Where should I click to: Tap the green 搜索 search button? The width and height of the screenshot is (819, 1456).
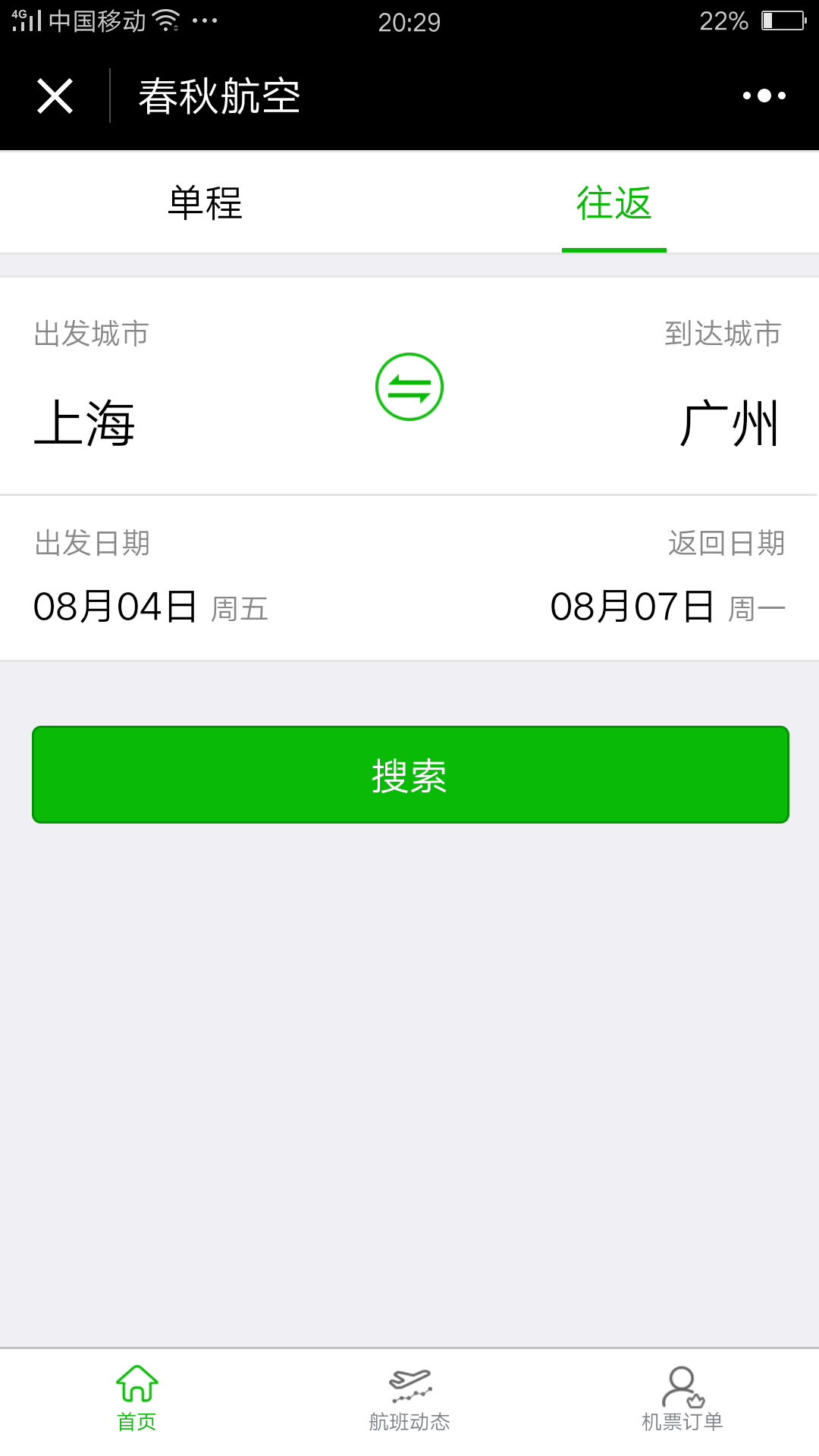click(x=410, y=774)
